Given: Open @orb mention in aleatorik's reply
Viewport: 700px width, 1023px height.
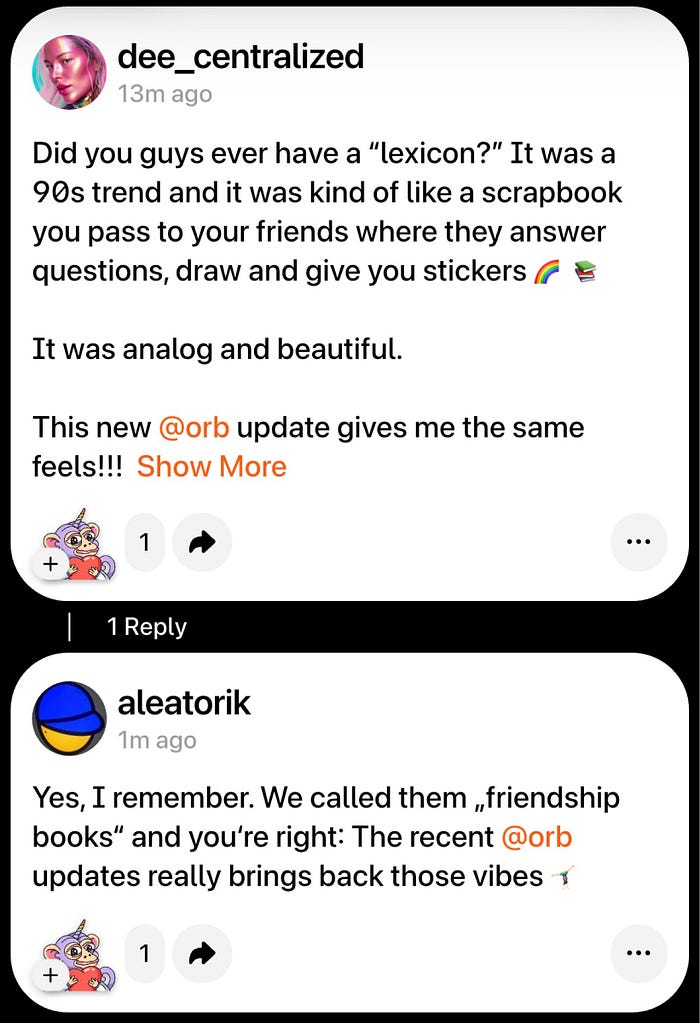Looking at the screenshot, I should point(536,836).
